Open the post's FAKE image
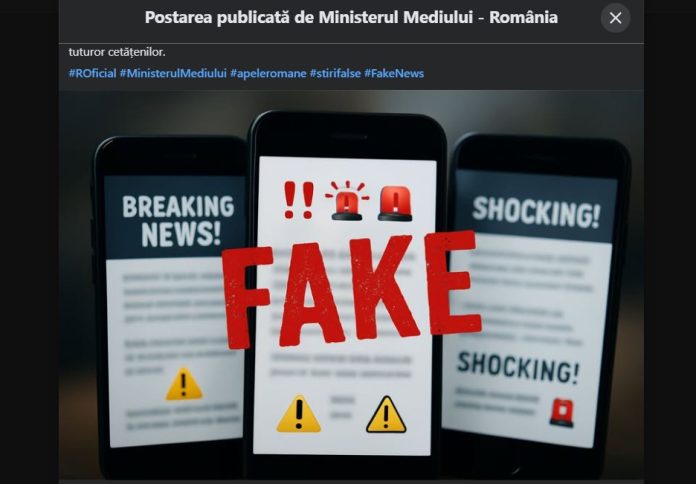 pyautogui.click(x=350, y=290)
